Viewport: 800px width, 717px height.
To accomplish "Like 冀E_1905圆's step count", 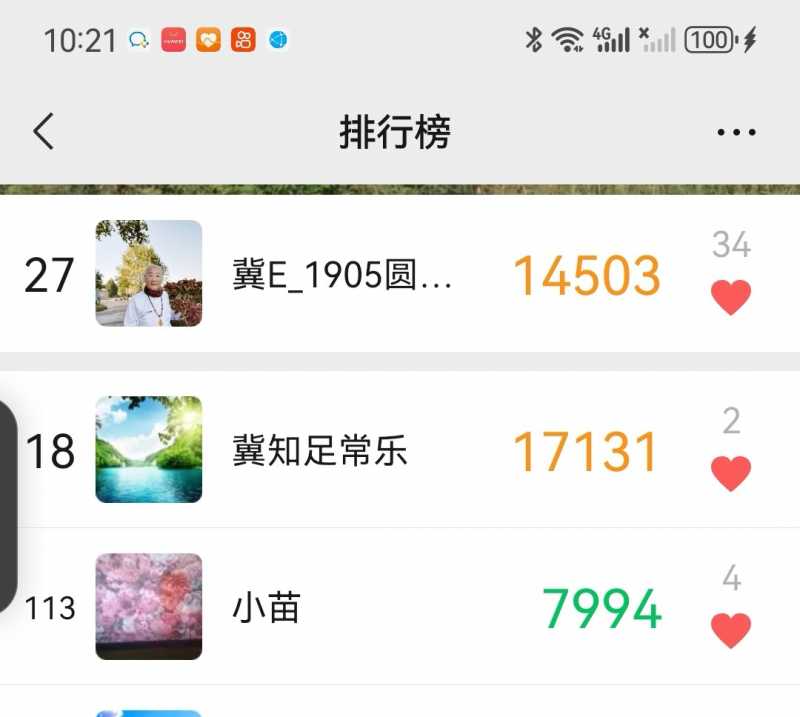I will [x=730, y=297].
